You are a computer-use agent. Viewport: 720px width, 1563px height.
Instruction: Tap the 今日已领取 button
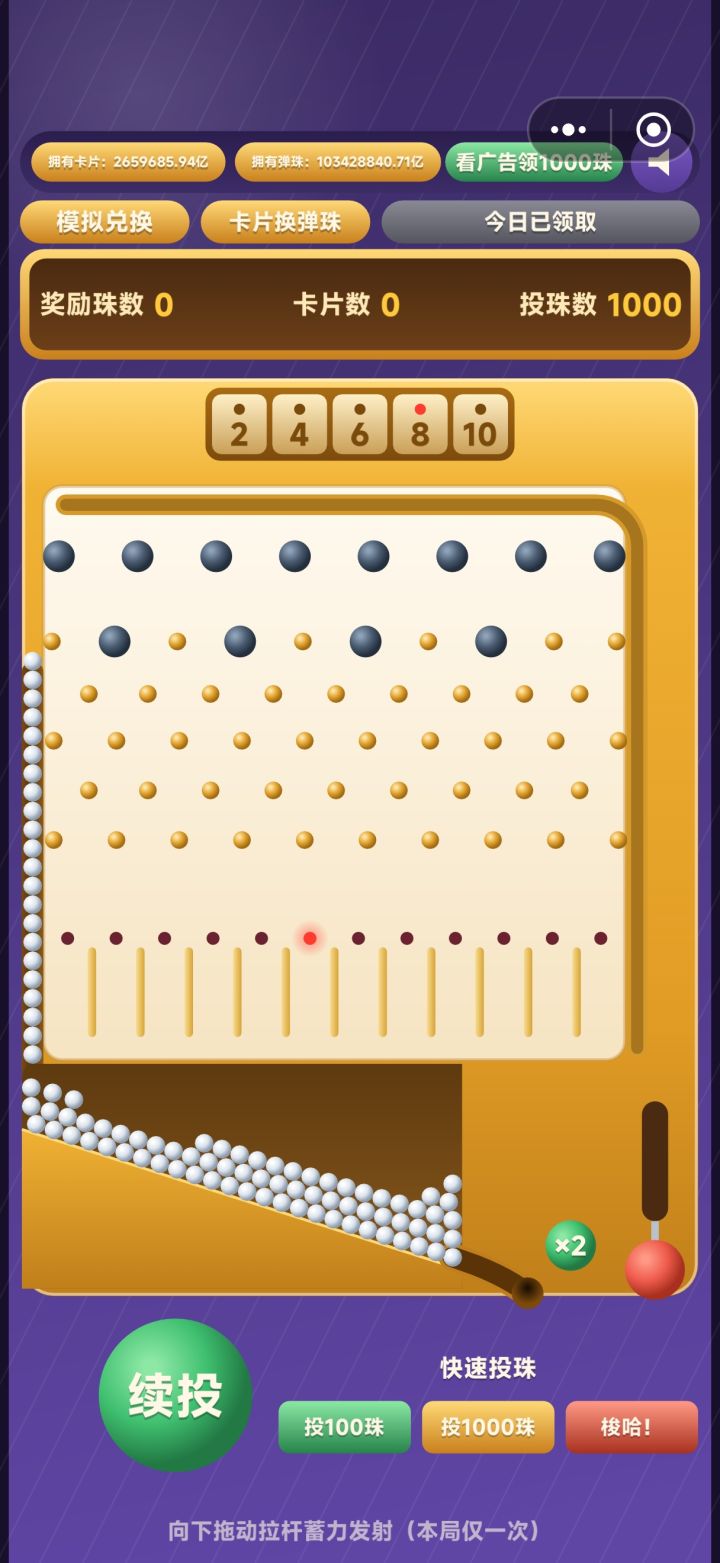pos(540,222)
